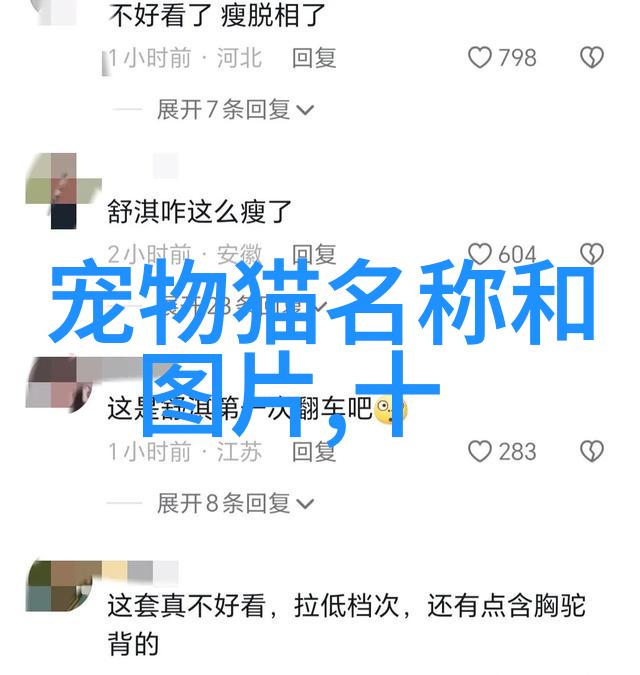Viewport: 640px width, 675px height.
Task: Dislike the comment from 安徽
Action: [592, 254]
